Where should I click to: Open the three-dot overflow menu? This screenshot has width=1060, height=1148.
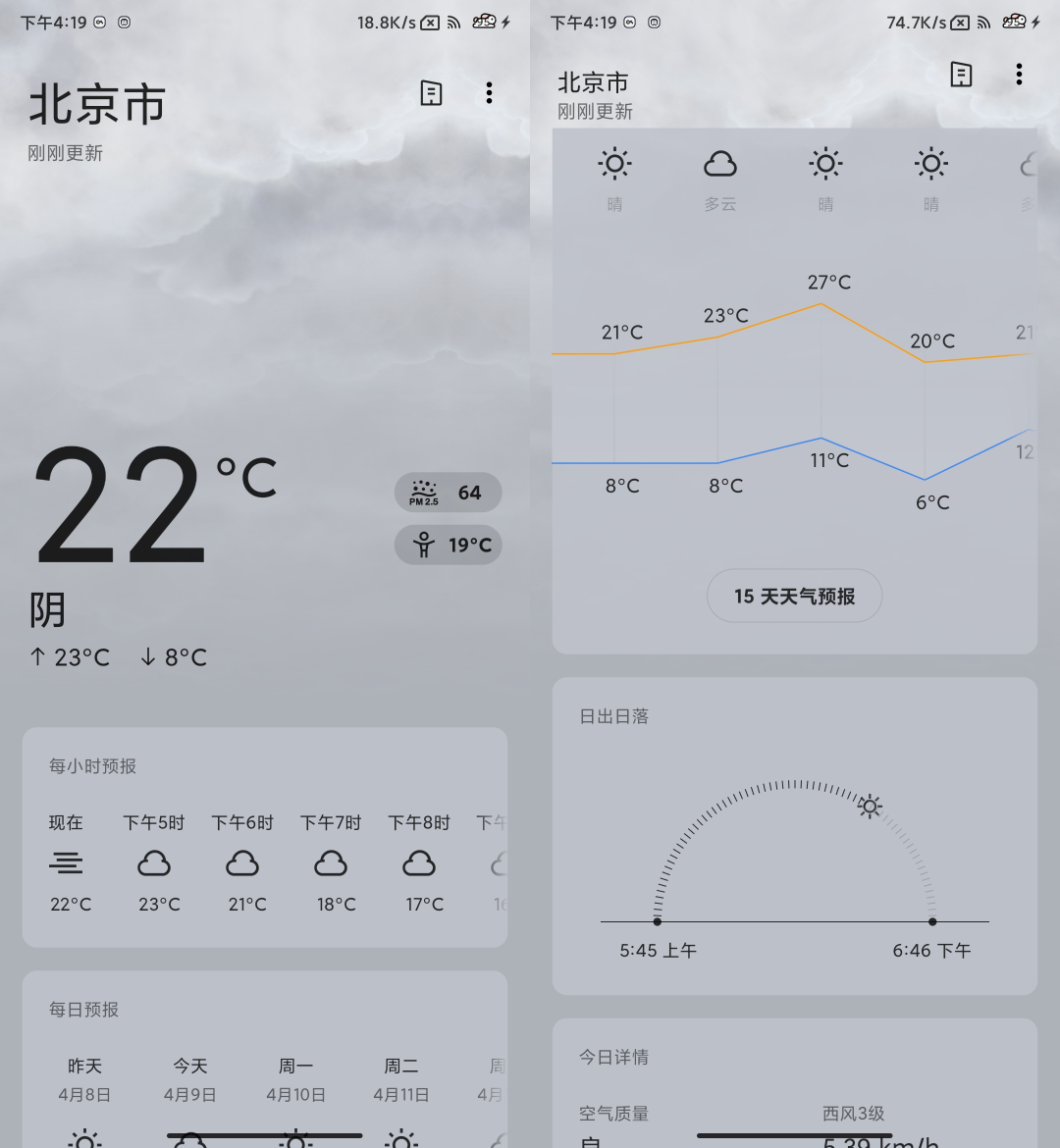489,92
